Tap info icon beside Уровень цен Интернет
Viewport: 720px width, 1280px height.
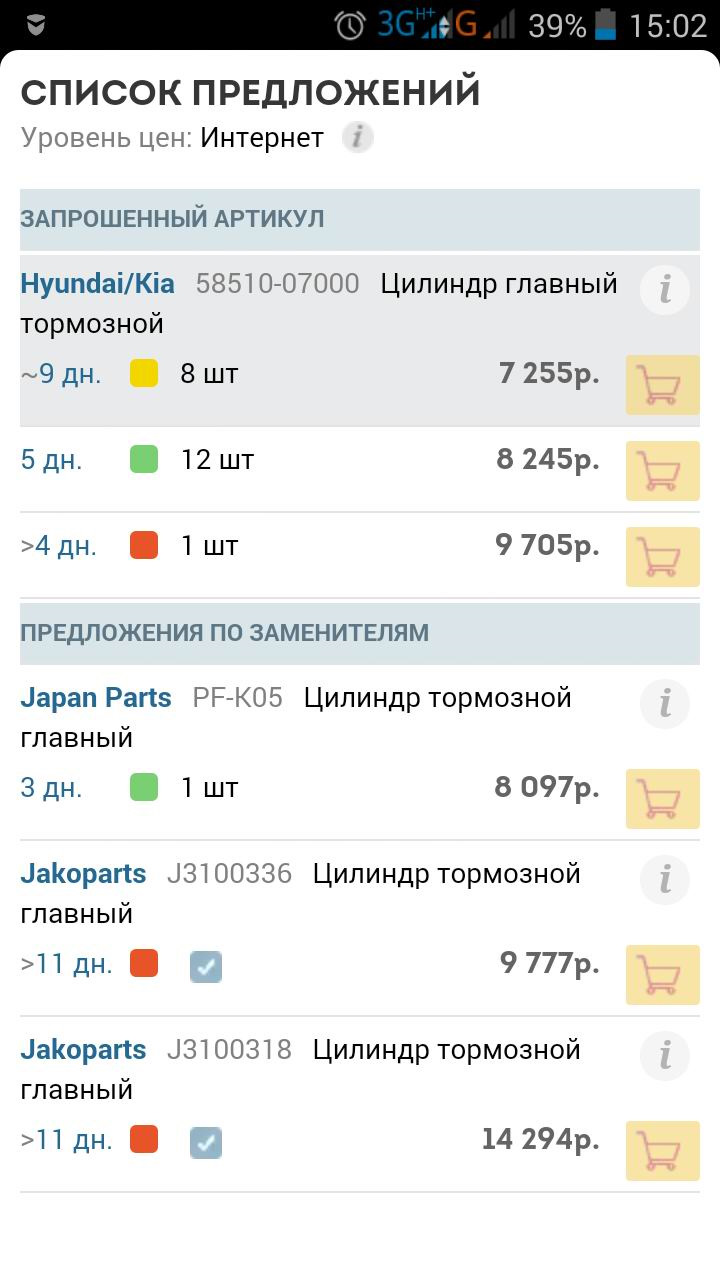click(x=357, y=137)
